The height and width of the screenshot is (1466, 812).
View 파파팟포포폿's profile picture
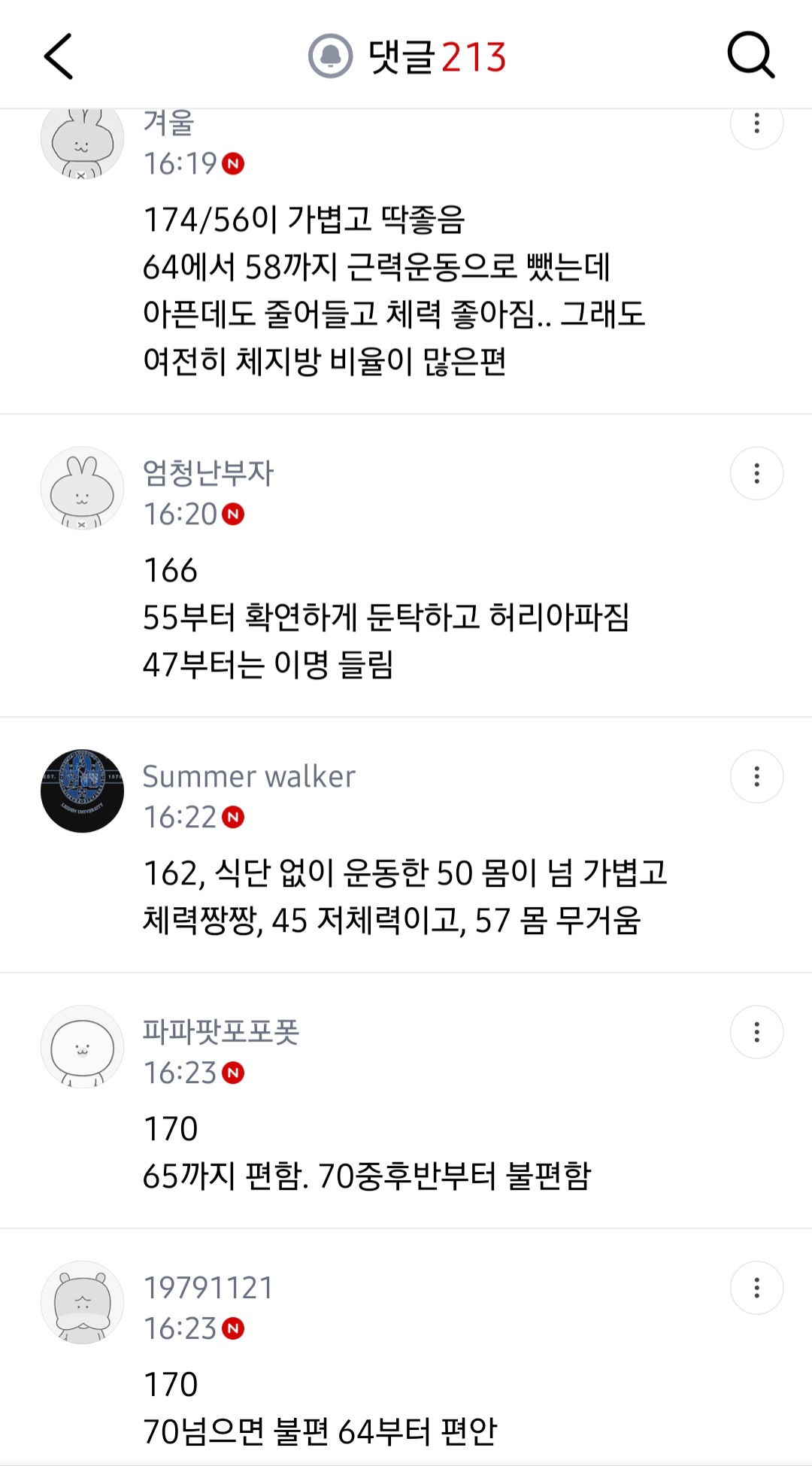(x=82, y=1046)
